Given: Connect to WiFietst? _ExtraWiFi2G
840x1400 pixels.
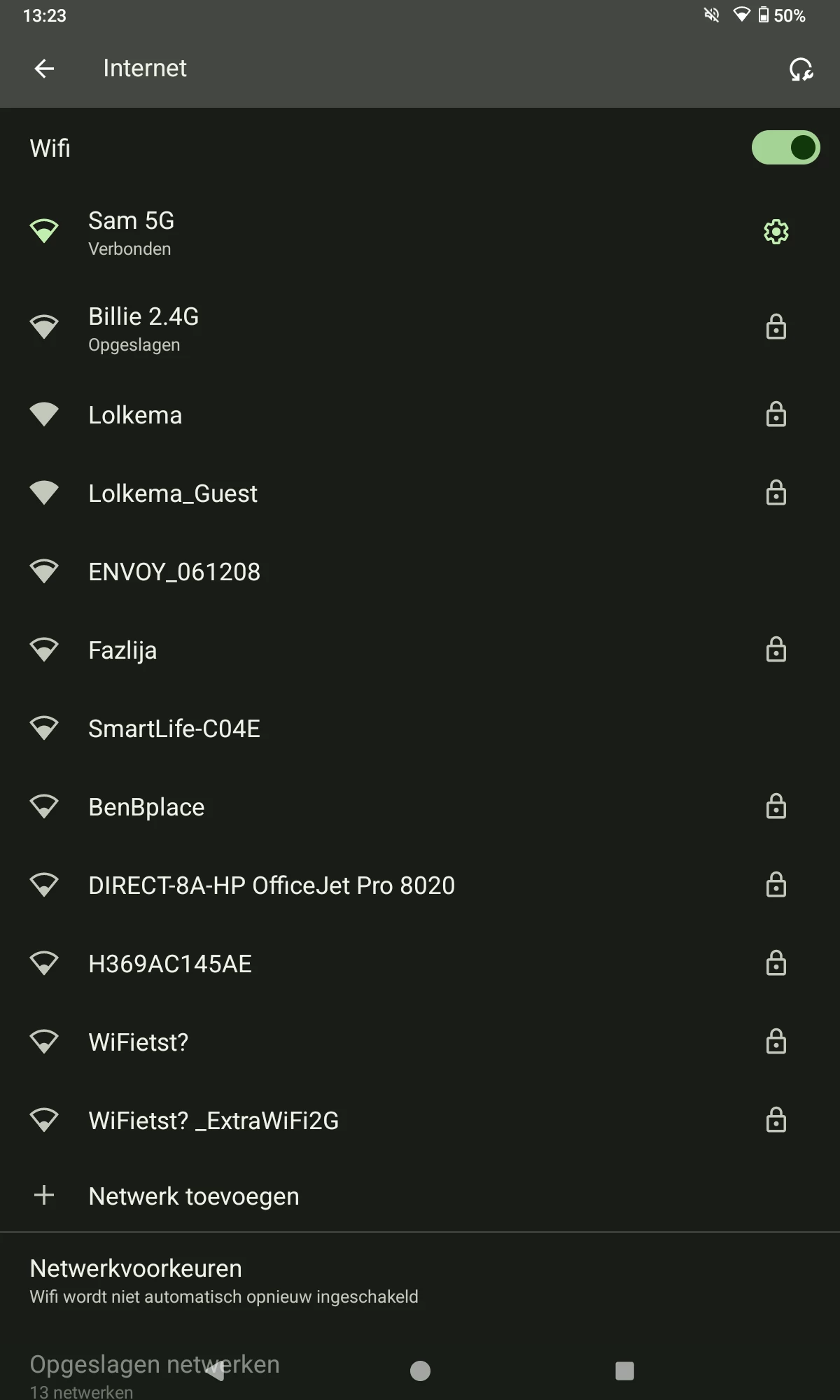Looking at the screenshot, I should click(213, 1121).
